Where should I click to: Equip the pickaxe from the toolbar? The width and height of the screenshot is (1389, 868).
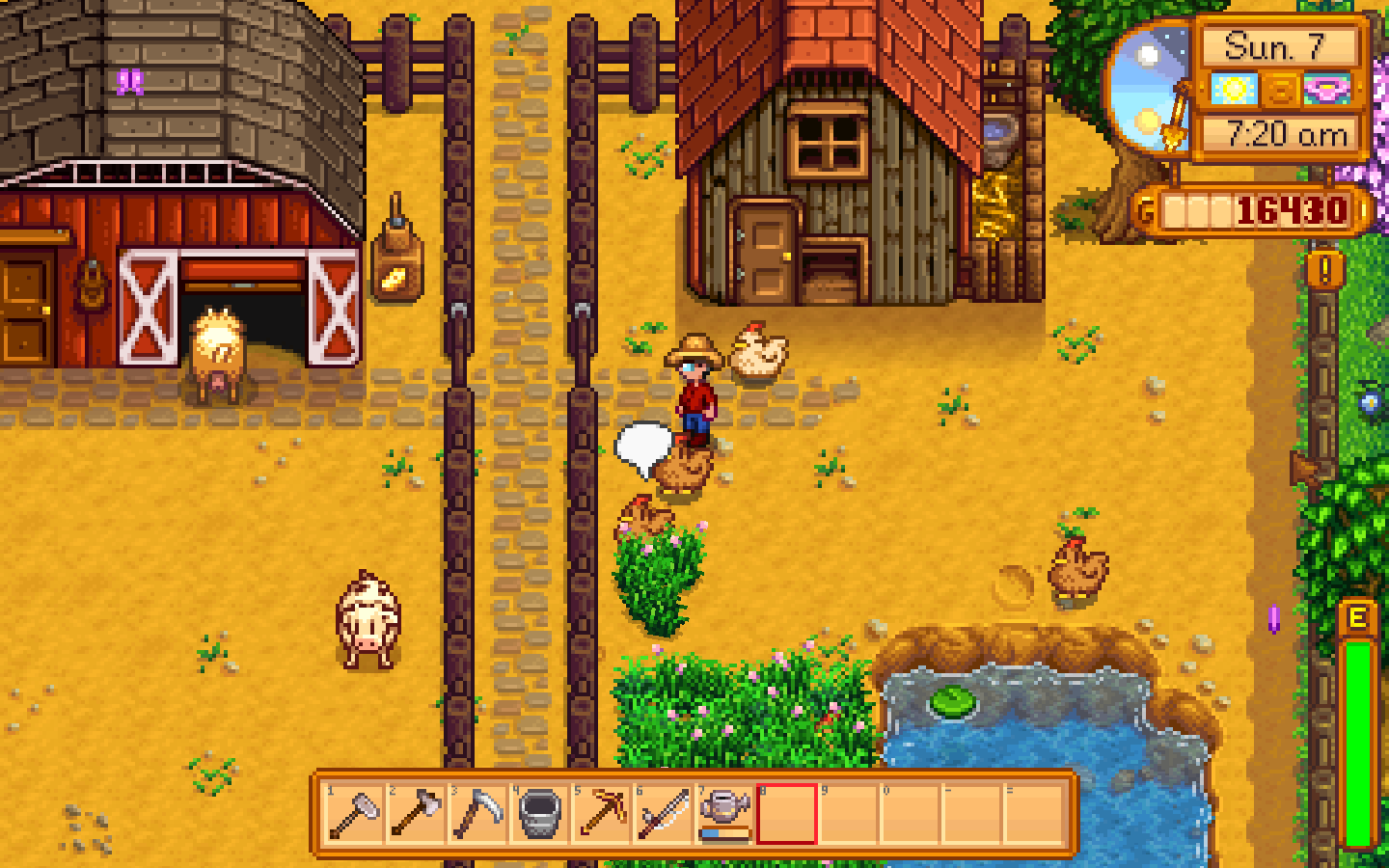coord(602,815)
